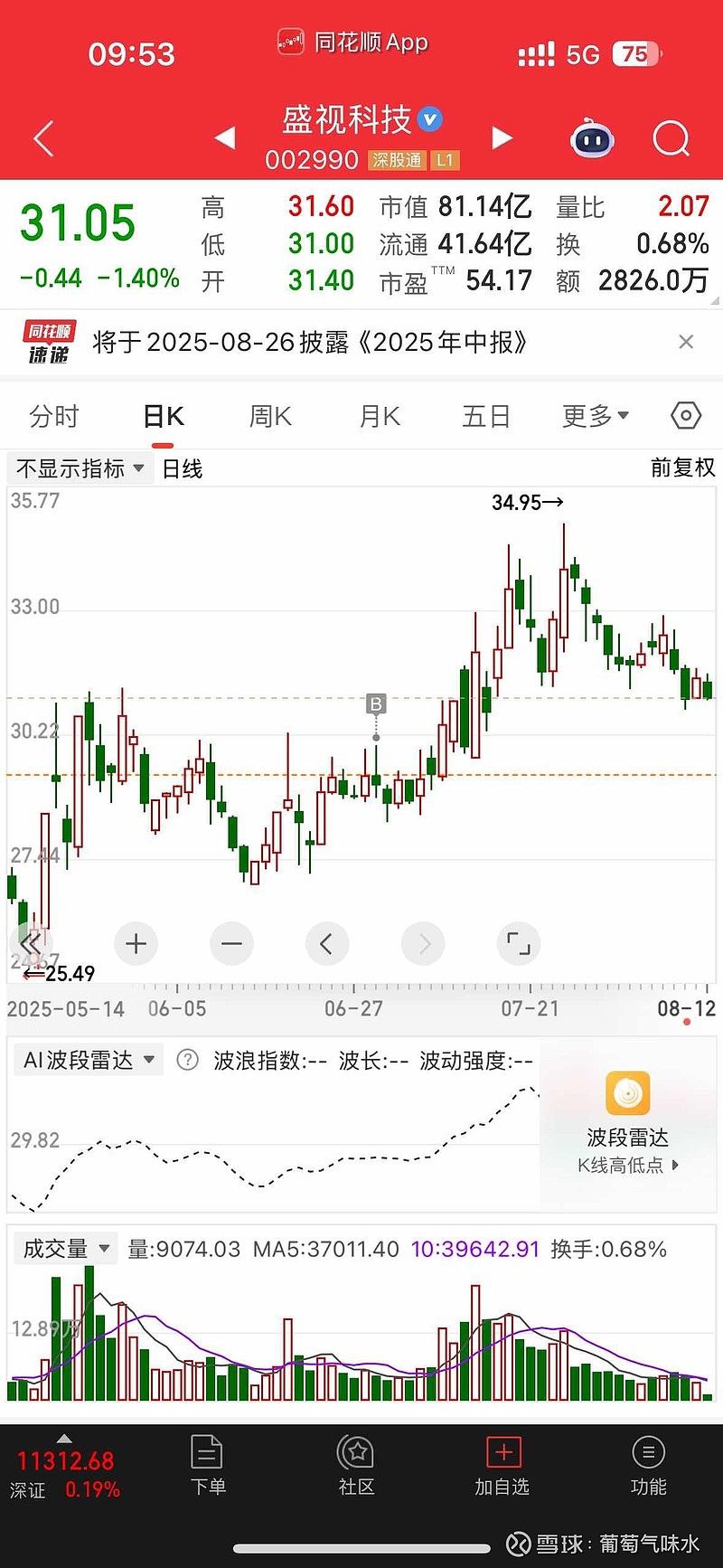Change the 前复权 adjustment setting
The width and height of the screenshot is (723, 1568).
tap(682, 468)
